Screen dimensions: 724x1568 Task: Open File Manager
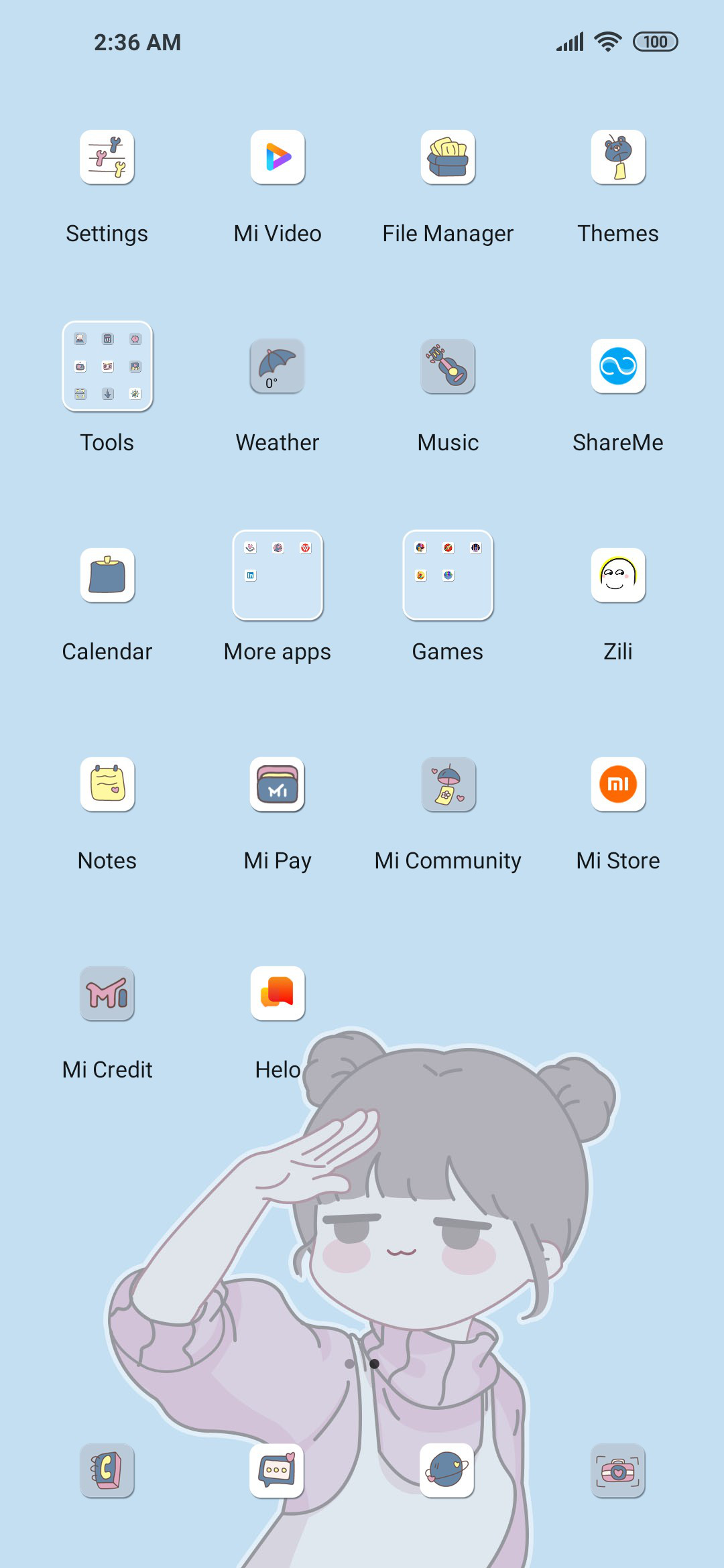pyautogui.click(x=448, y=157)
